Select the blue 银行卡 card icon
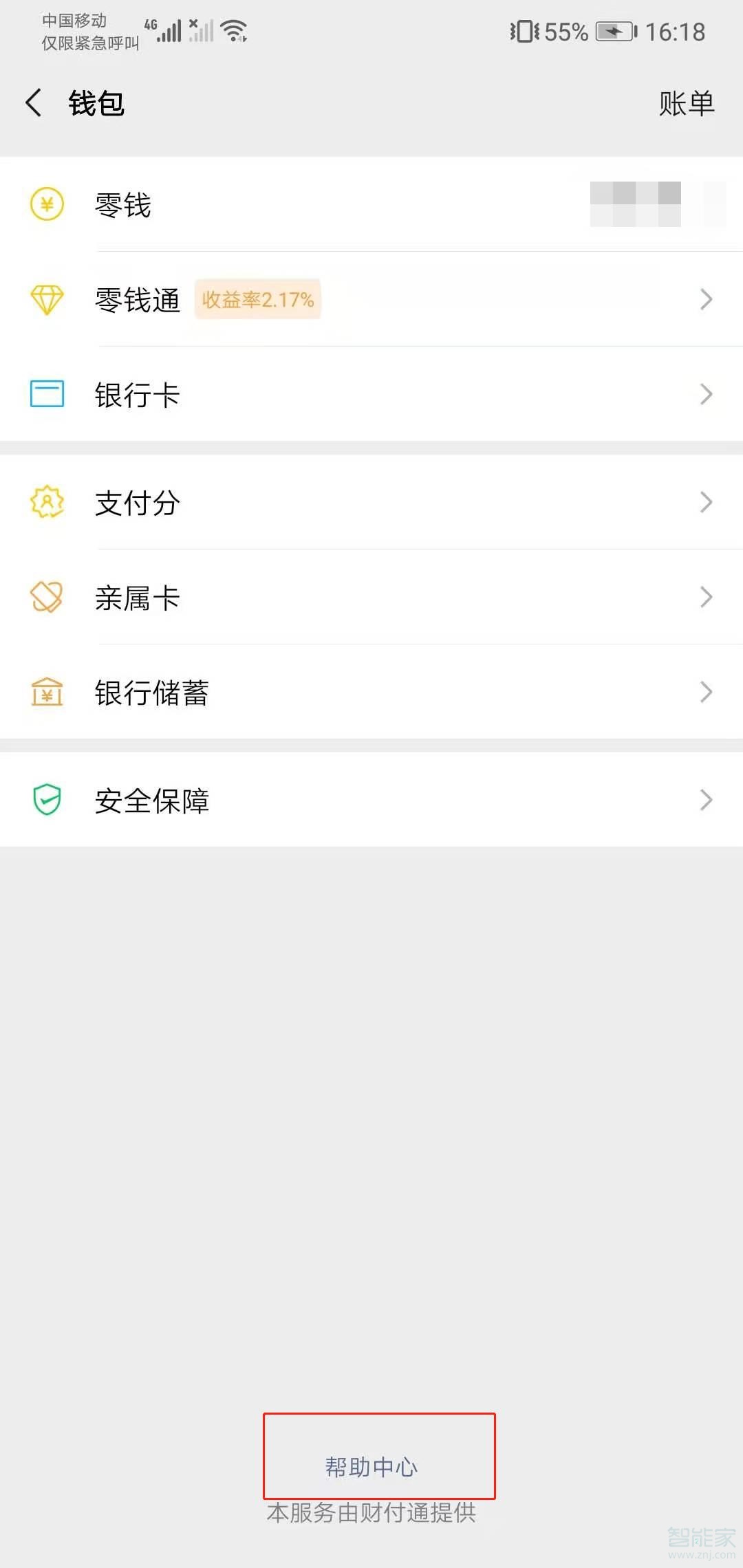Viewport: 743px width, 1568px height. tap(46, 394)
